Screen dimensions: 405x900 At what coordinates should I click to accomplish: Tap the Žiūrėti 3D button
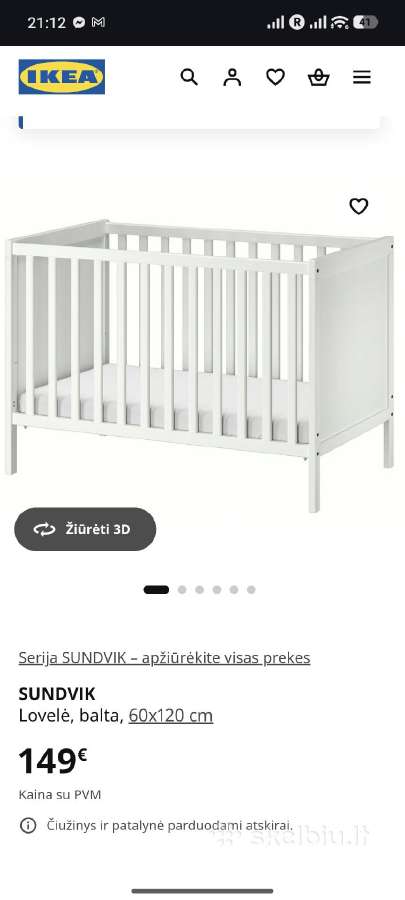click(x=85, y=529)
